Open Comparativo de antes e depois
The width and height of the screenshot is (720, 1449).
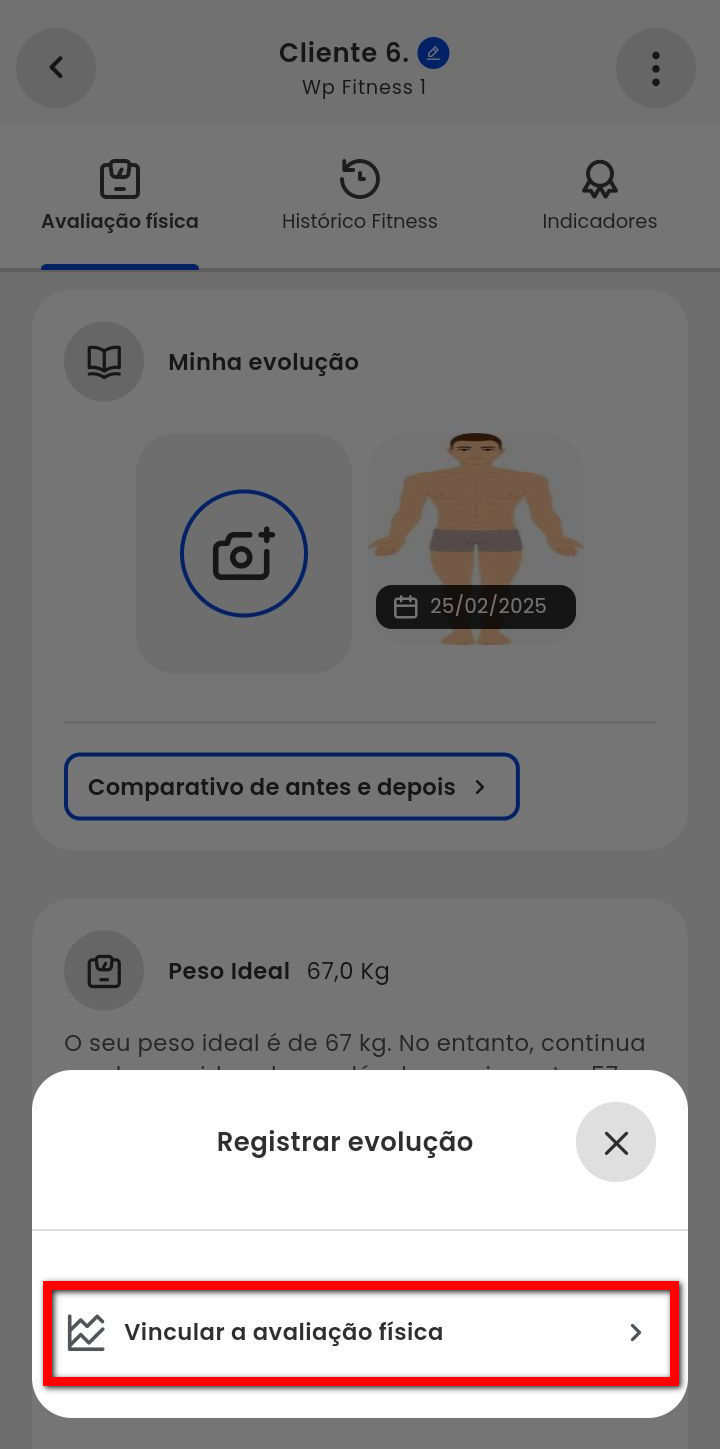coord(291,787)
